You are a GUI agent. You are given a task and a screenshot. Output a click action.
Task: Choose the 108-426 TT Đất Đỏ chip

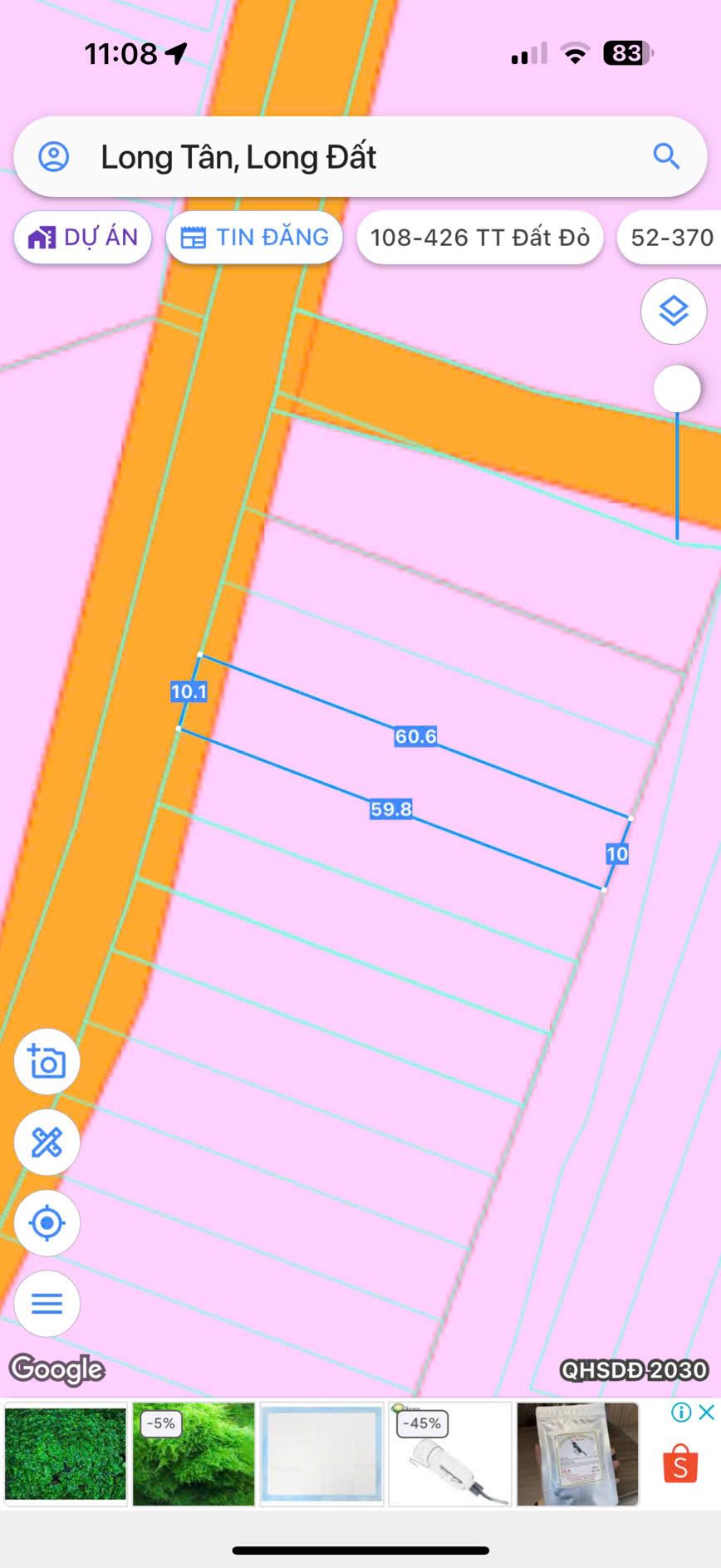479,238
